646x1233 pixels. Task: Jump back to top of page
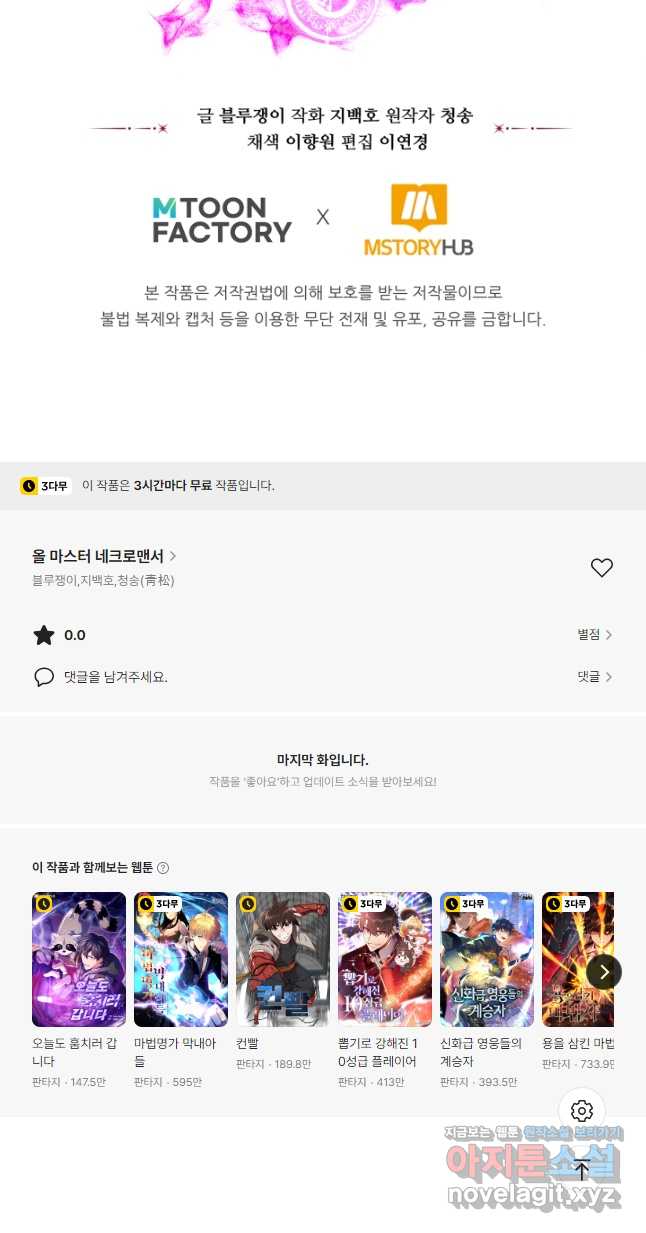pos(582,1170)
